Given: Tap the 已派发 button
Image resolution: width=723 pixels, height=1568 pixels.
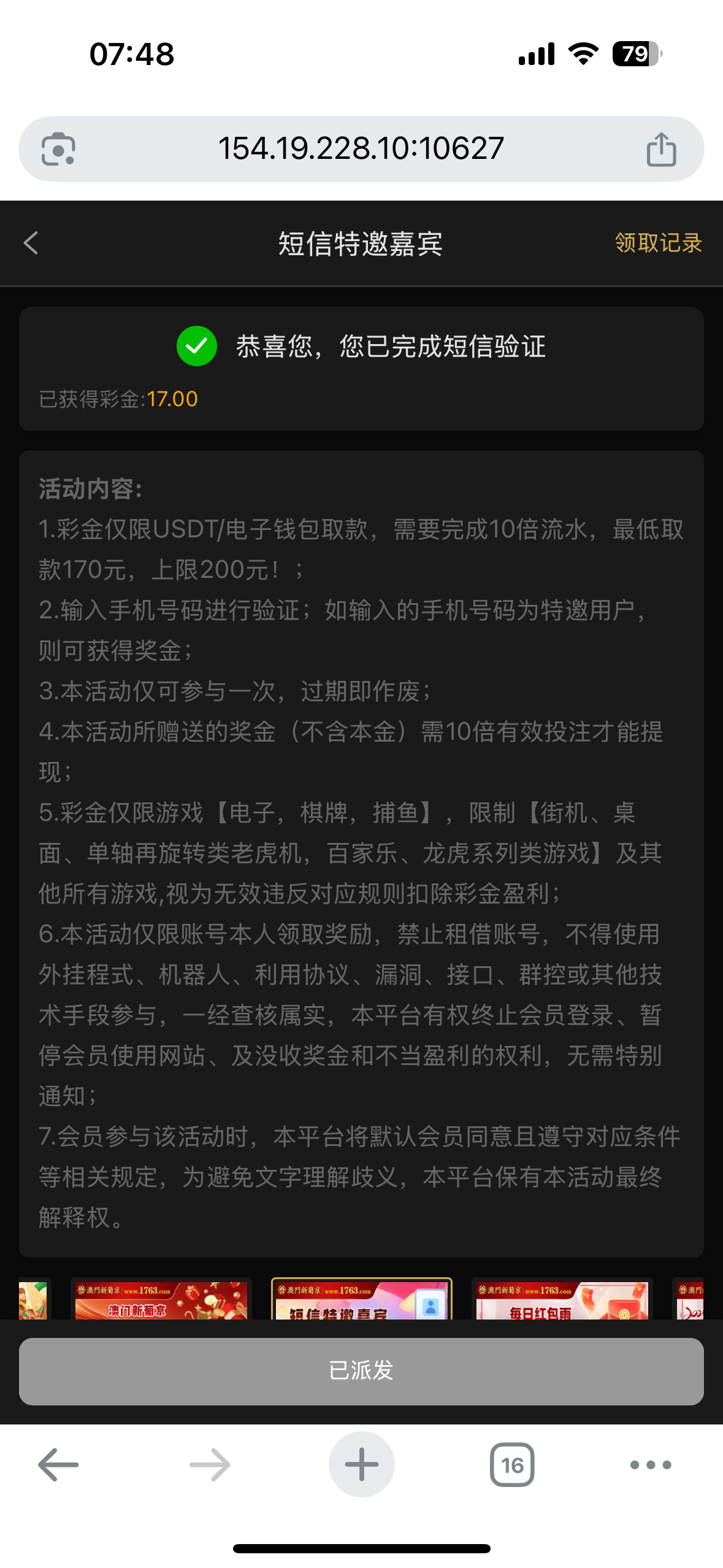Looking at the screenshot, I should pyautogui.click(x=361, y=1370).
